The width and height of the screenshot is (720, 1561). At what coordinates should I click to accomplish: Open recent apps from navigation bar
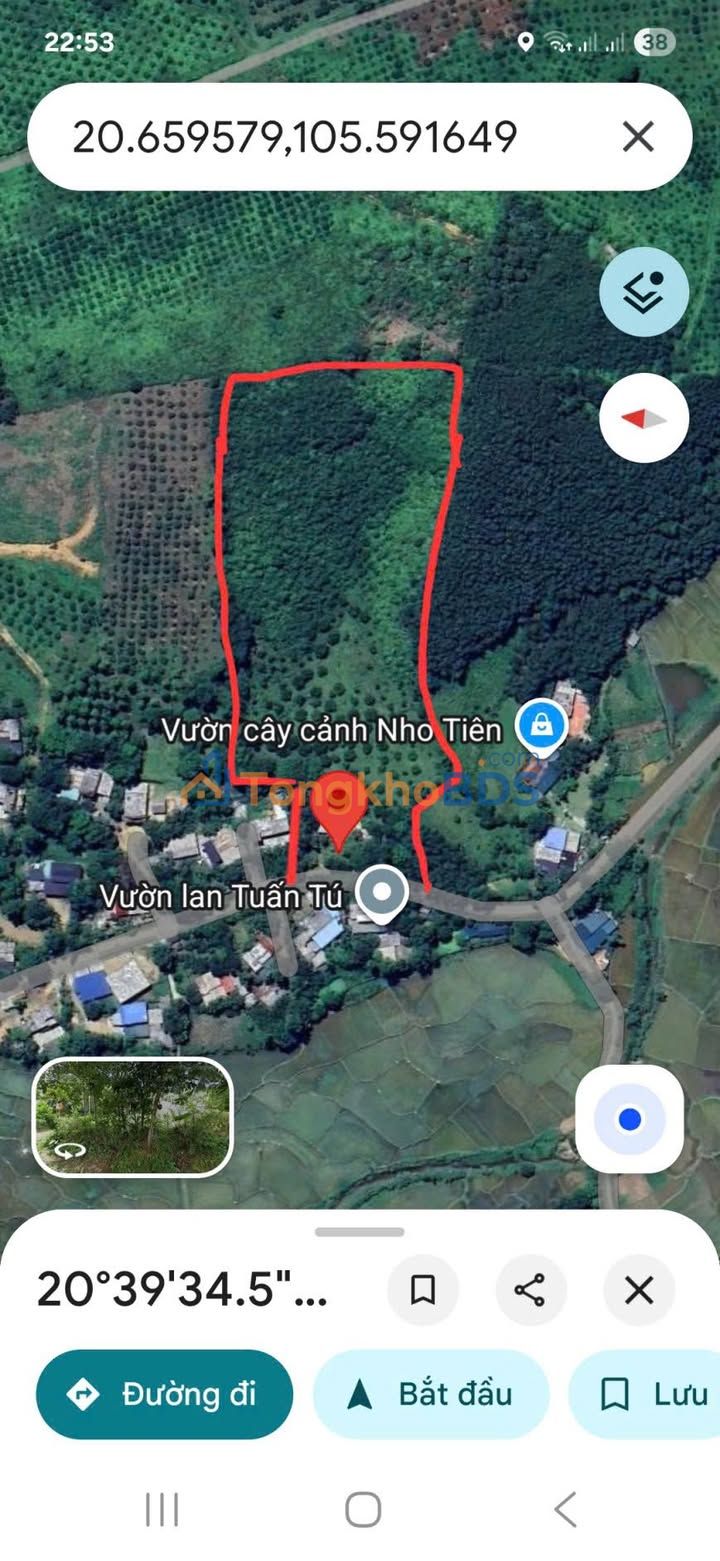pos(161,1509)
